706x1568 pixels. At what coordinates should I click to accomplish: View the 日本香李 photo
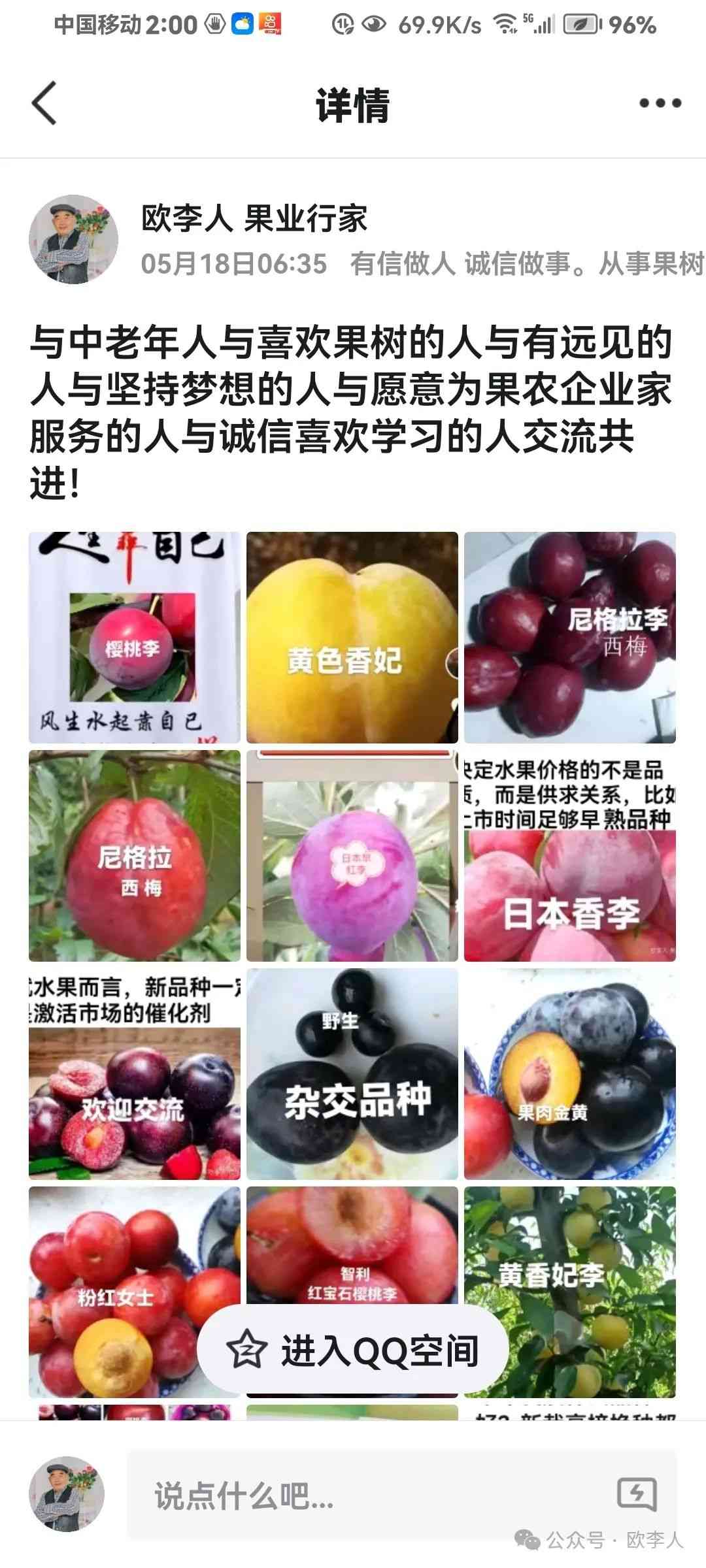(570, 856)
